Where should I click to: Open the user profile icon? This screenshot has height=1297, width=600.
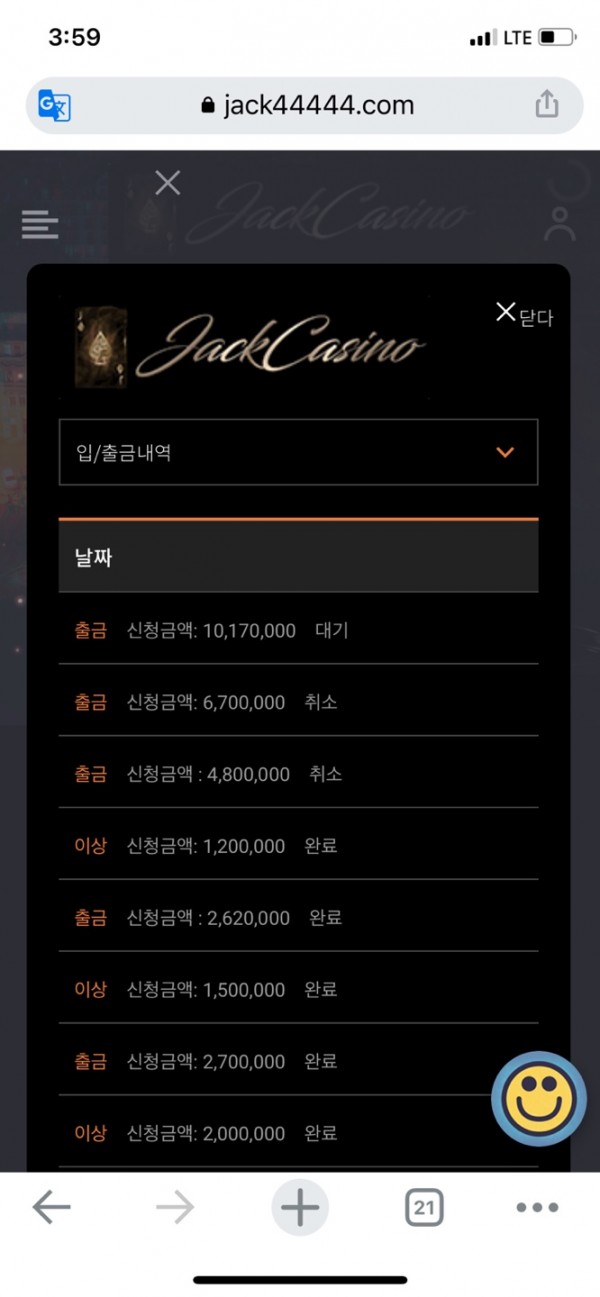point(560,223)
